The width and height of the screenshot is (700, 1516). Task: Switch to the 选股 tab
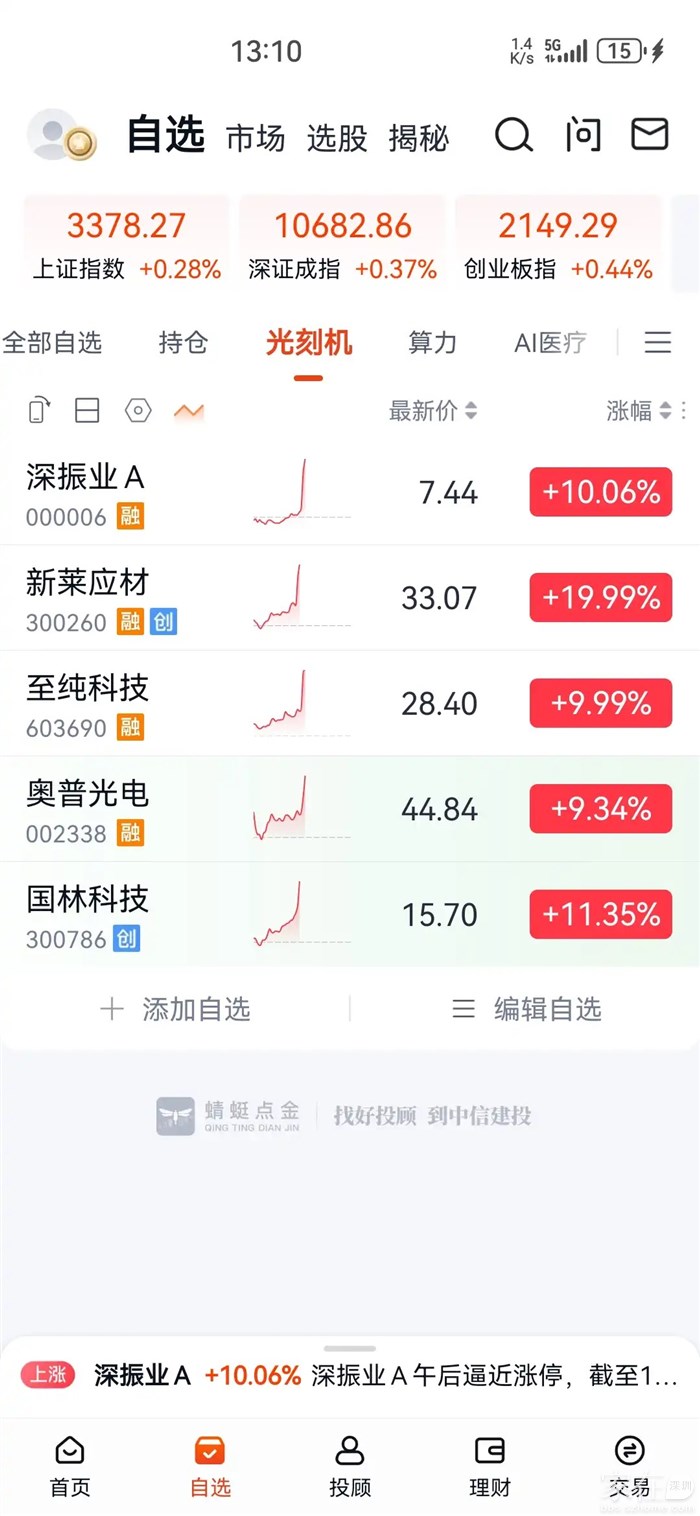tap(337, 138)
